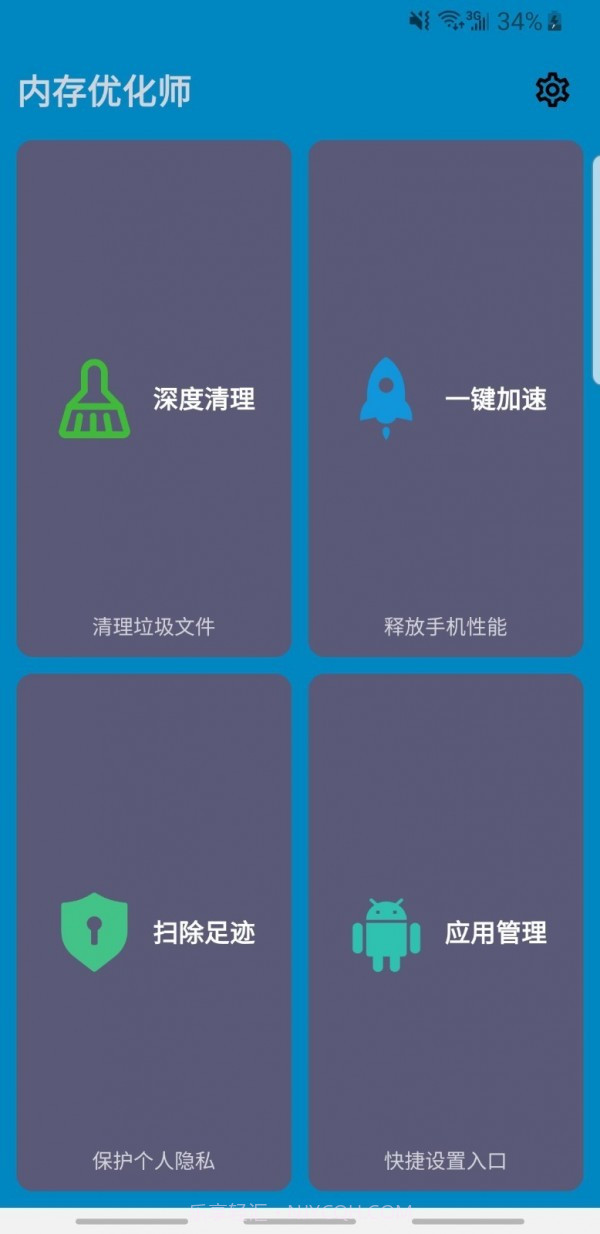Go to the 应用管理 app management card

click(x=446, y=932)
